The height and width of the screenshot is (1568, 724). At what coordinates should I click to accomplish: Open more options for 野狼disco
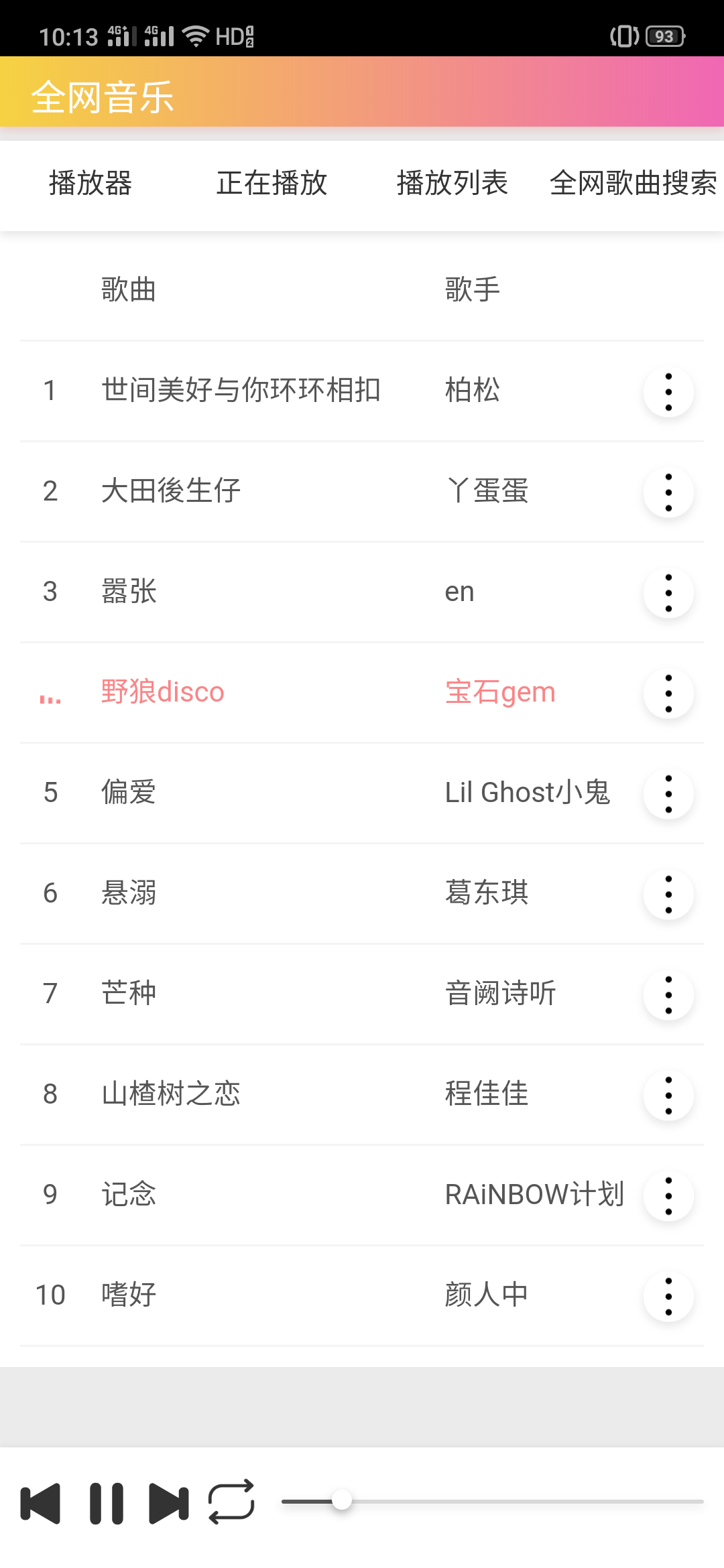(x=668, y=694)
